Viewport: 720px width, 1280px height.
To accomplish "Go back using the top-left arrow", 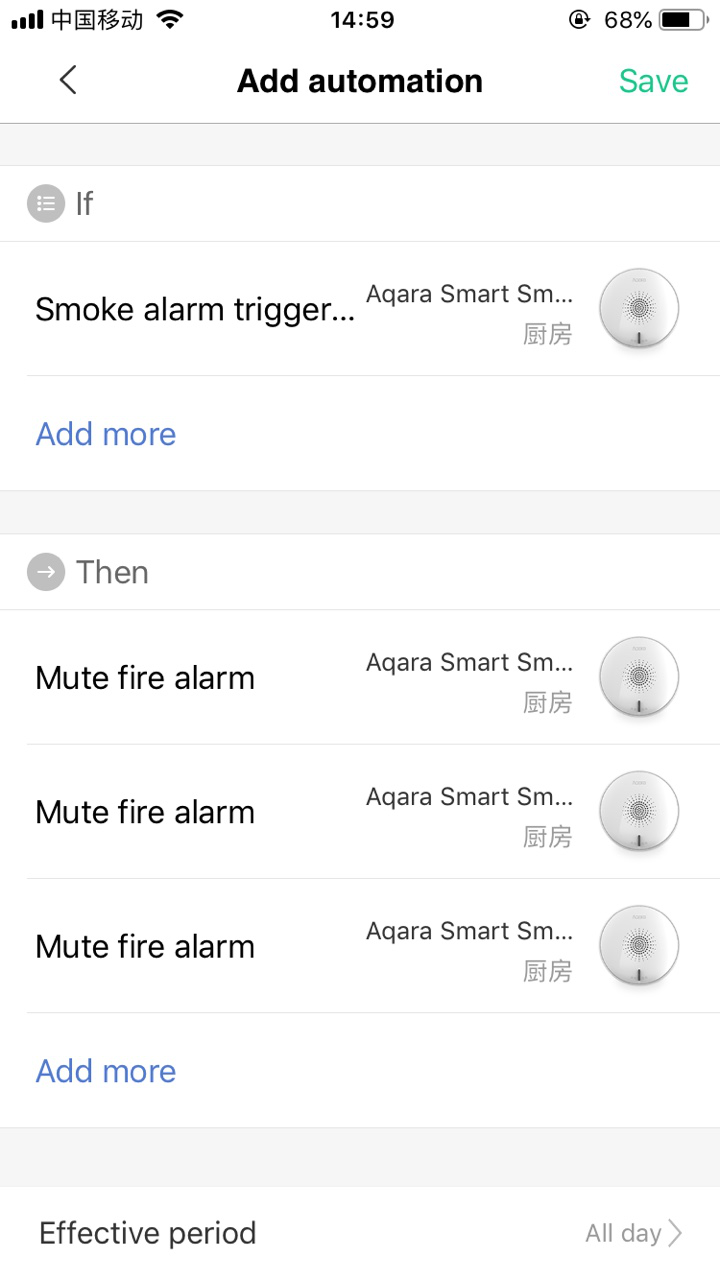I will (x=68, y=80).
